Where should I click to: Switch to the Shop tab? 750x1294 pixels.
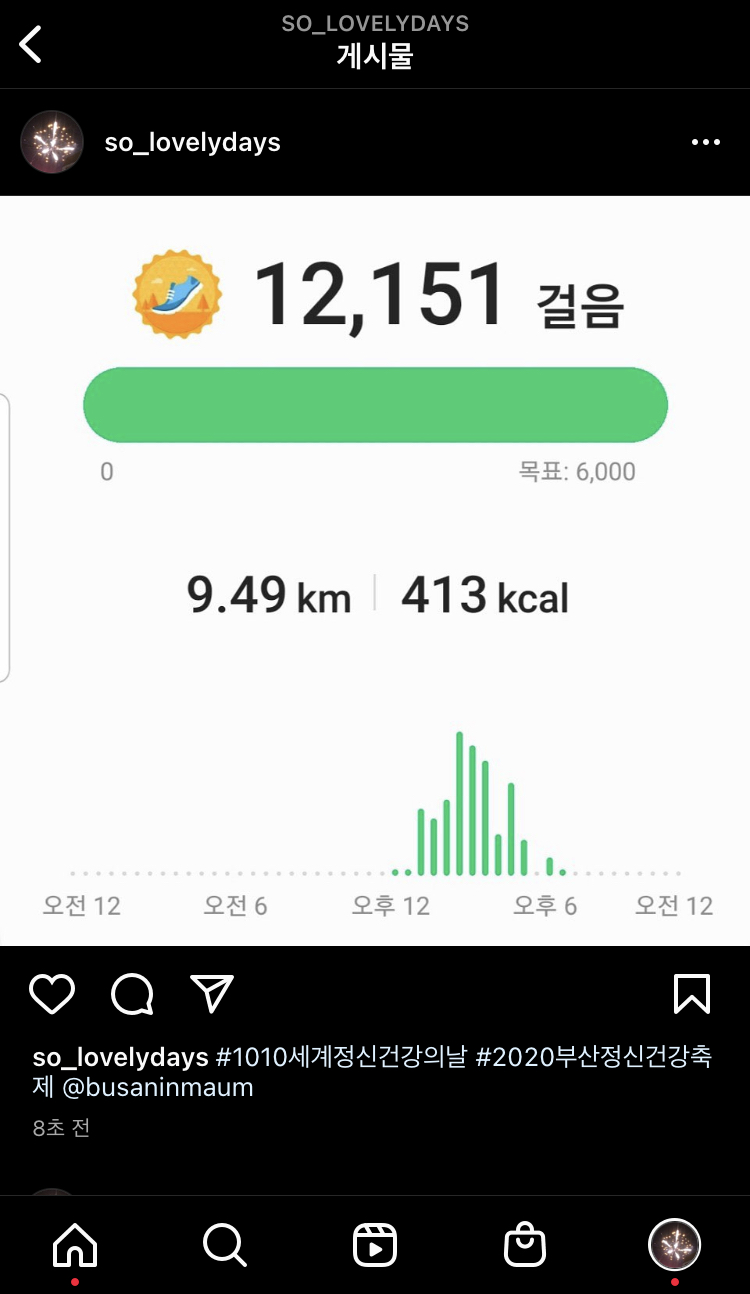[525, 1246]
